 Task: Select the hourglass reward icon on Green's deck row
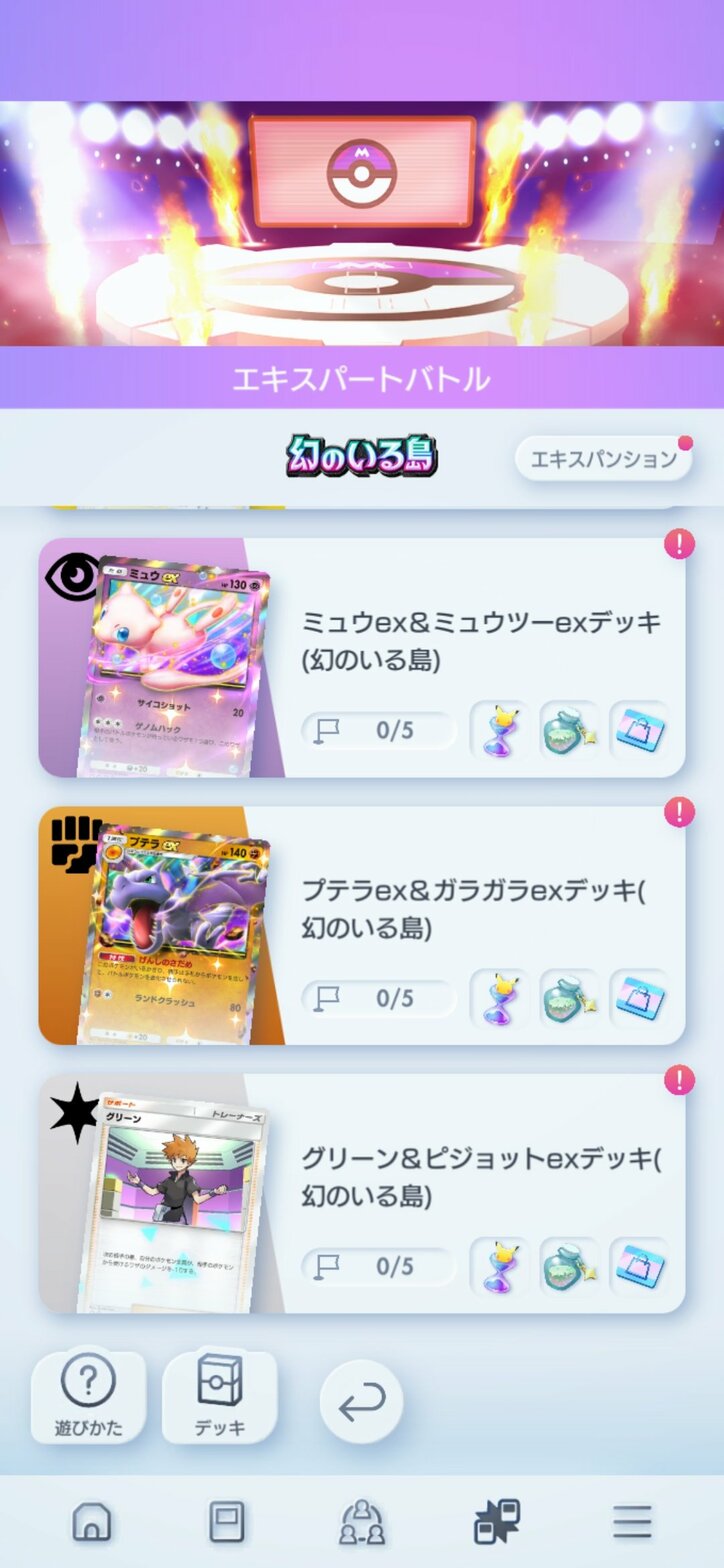[x=498, y=1265]
